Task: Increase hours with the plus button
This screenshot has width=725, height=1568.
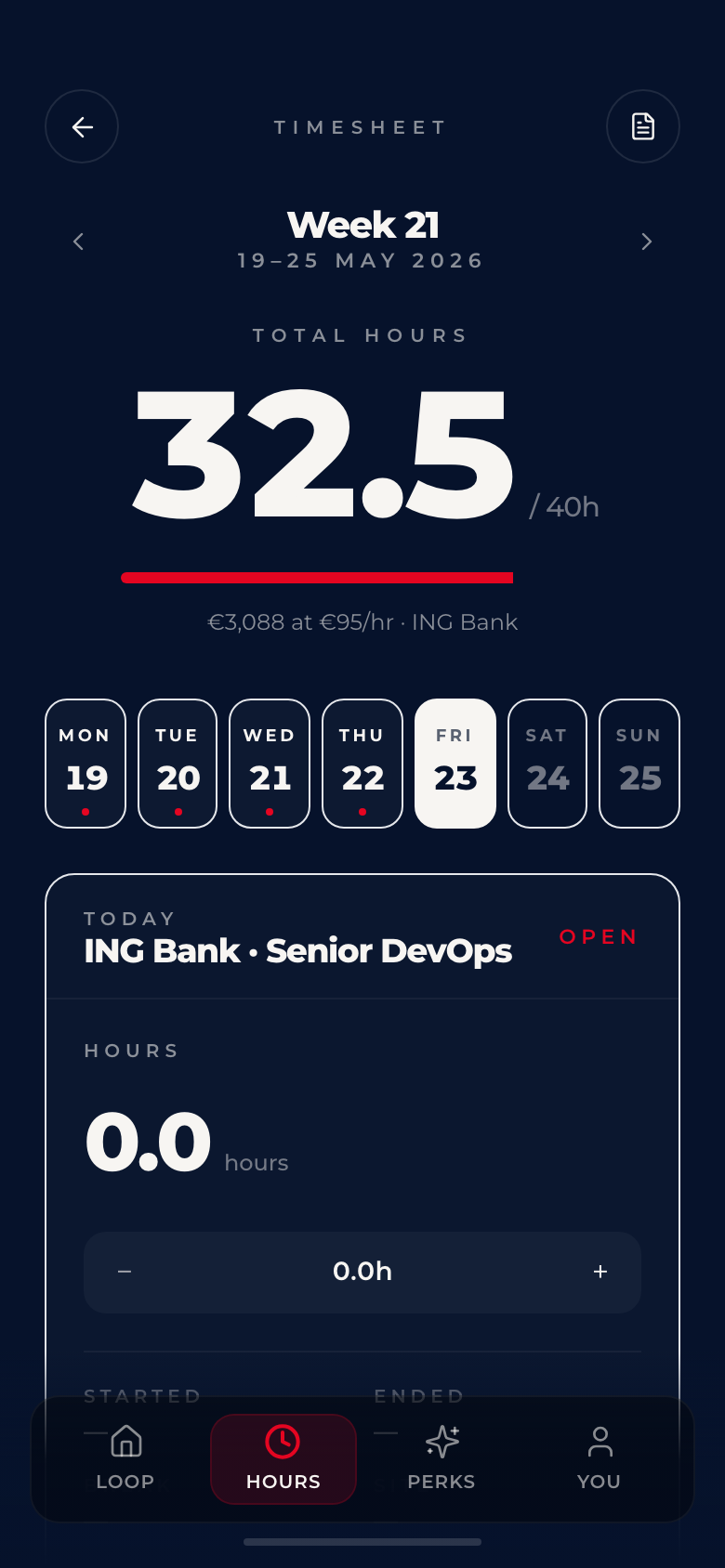Action: 600,1272
